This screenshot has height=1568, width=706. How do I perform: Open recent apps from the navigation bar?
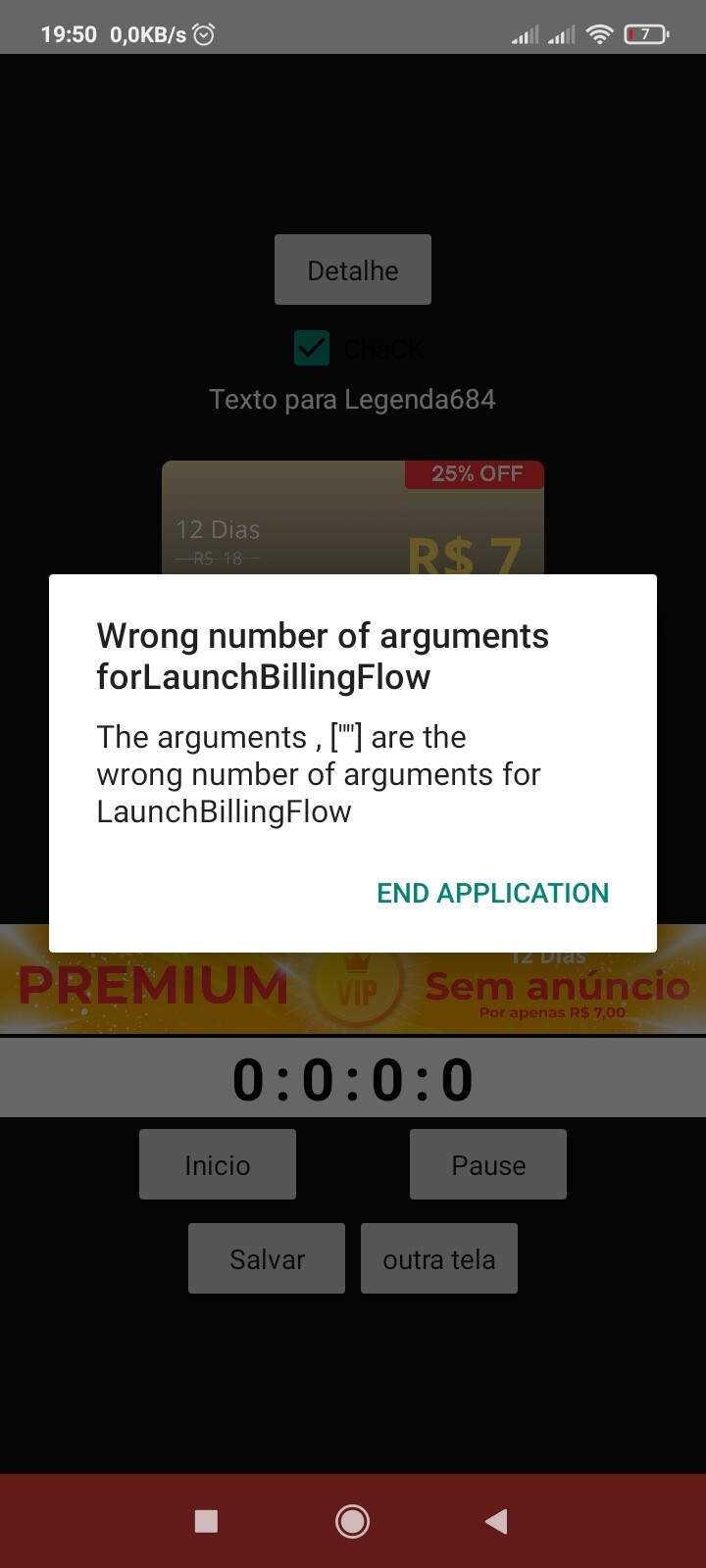point(206,1521)
